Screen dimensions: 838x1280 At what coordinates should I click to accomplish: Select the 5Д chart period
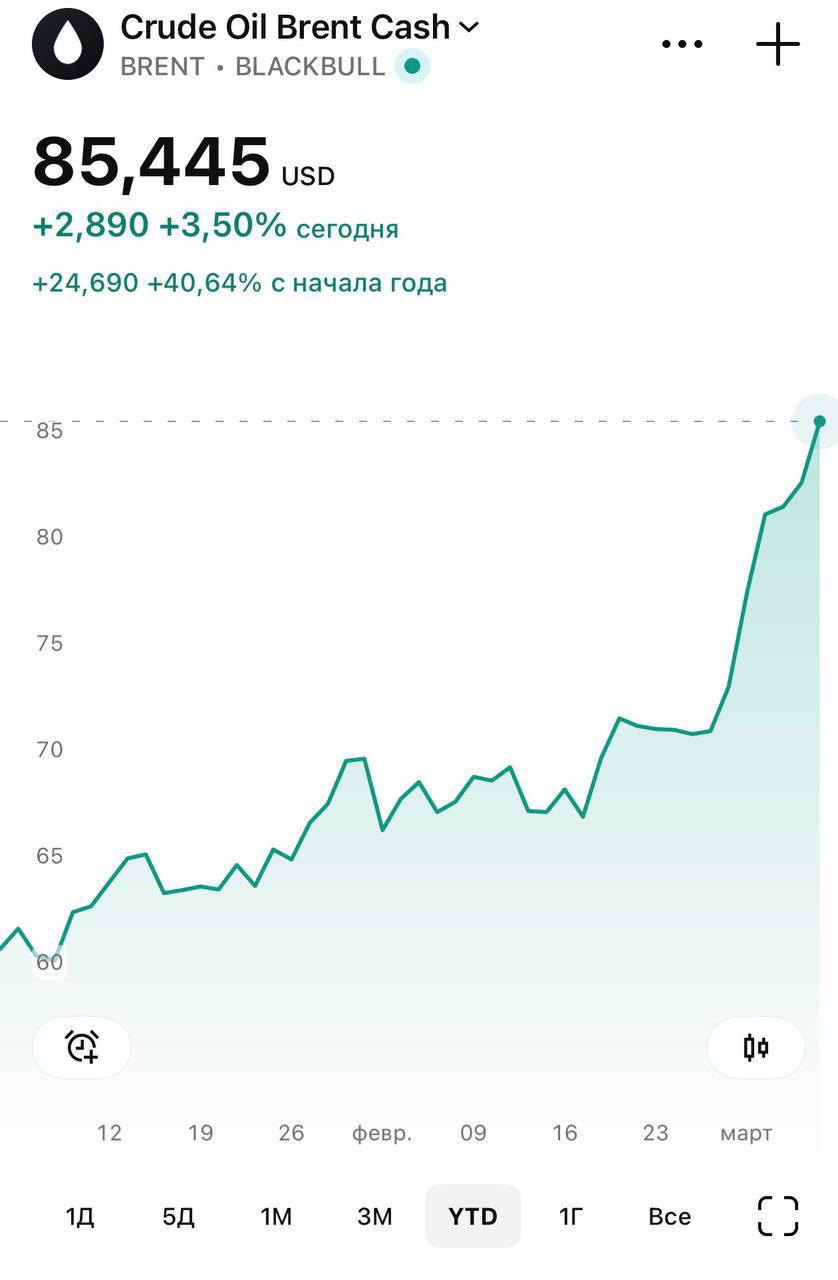point(178,1216)
